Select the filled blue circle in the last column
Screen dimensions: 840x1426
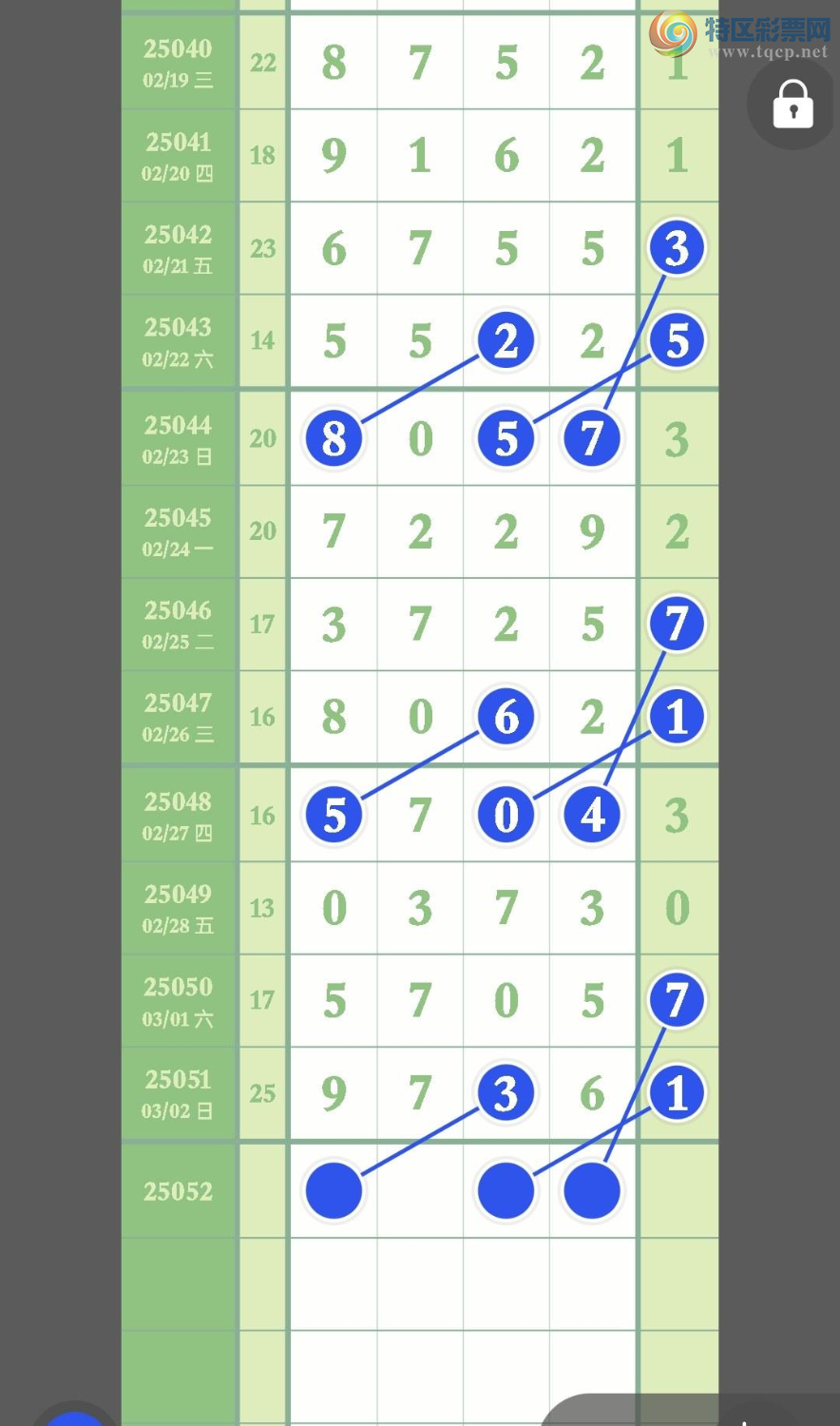click(591, 1189)
